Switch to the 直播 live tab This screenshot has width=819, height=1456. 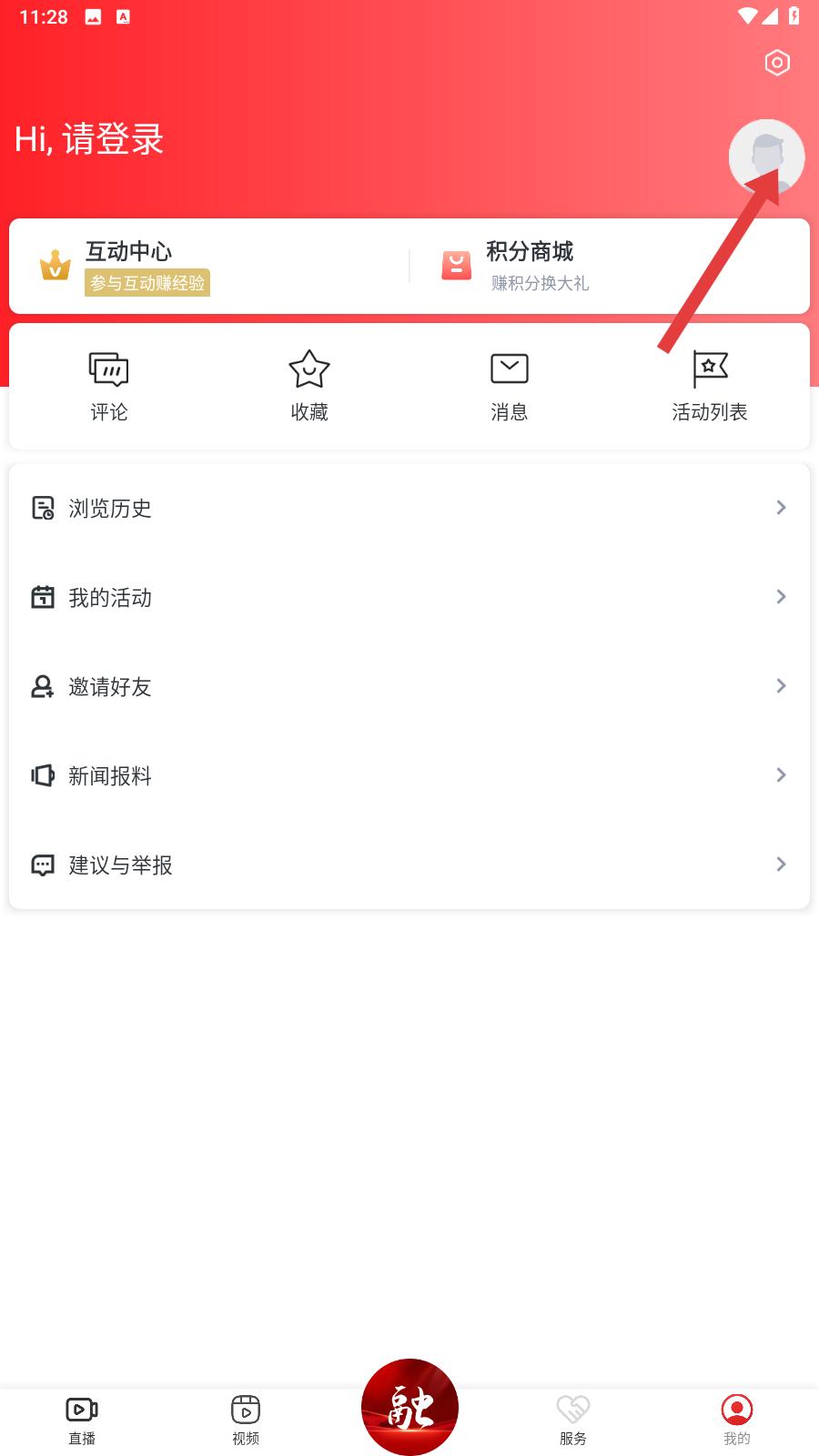click(82, 1421)
